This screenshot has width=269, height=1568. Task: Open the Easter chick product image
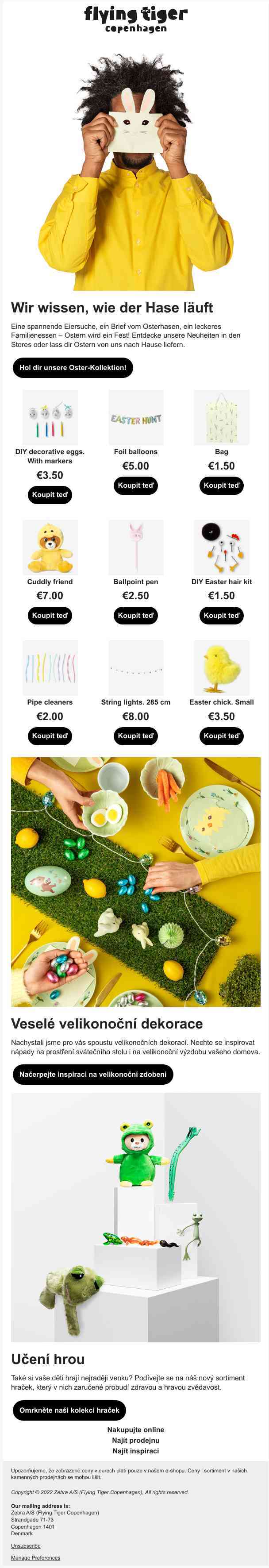[221, 668]
